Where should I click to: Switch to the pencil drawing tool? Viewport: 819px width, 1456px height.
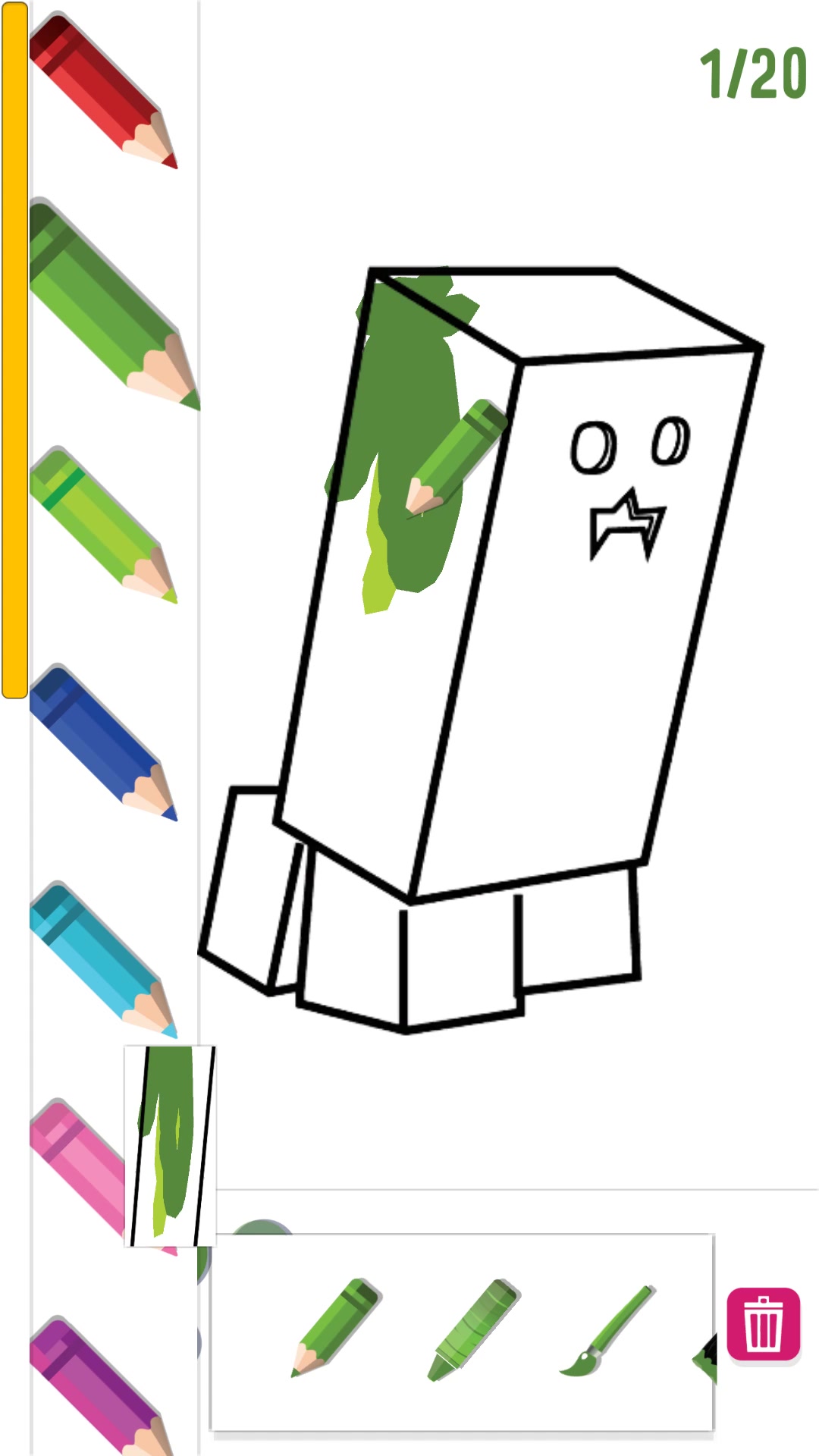336,1328
